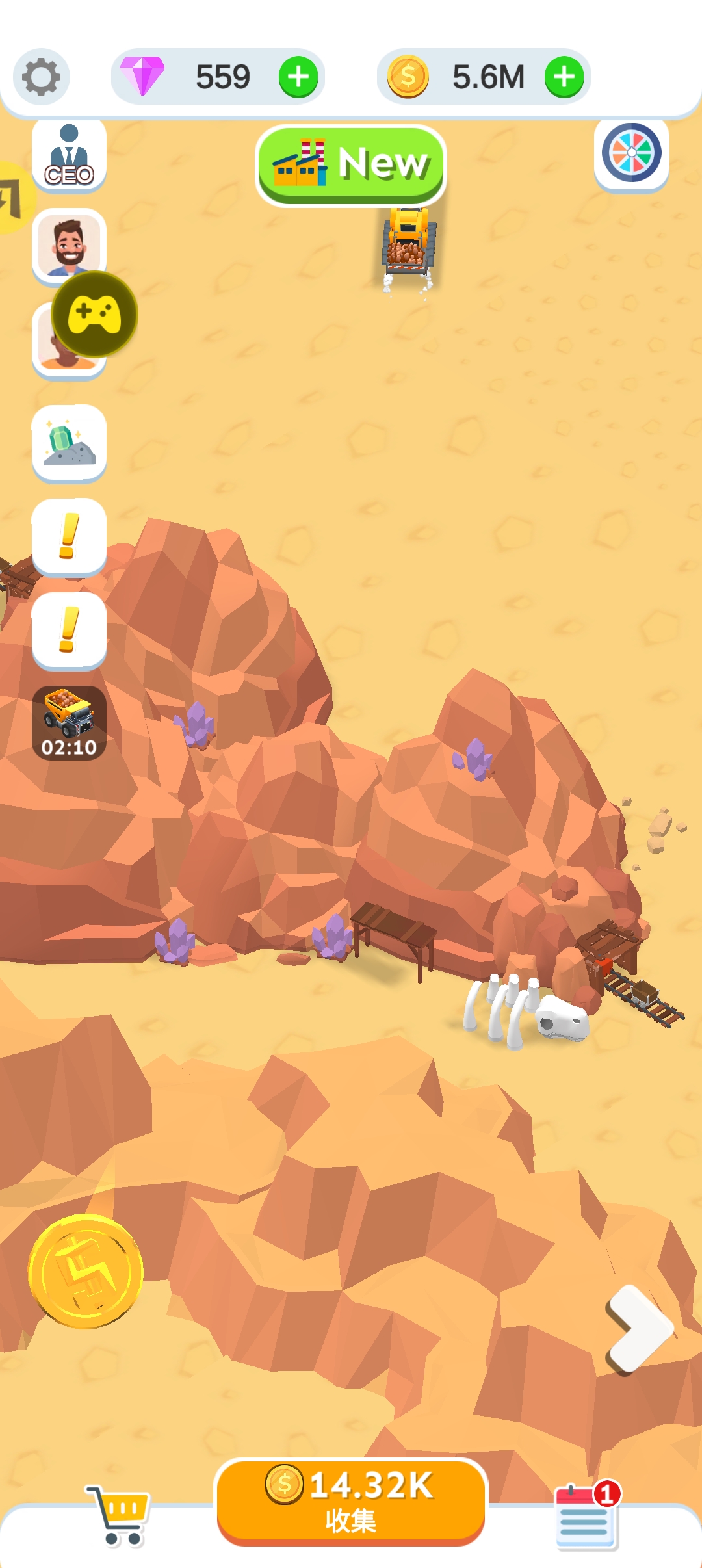Open the settings gear
Viewport: 702px width, 1568px height.
(41, 77)
